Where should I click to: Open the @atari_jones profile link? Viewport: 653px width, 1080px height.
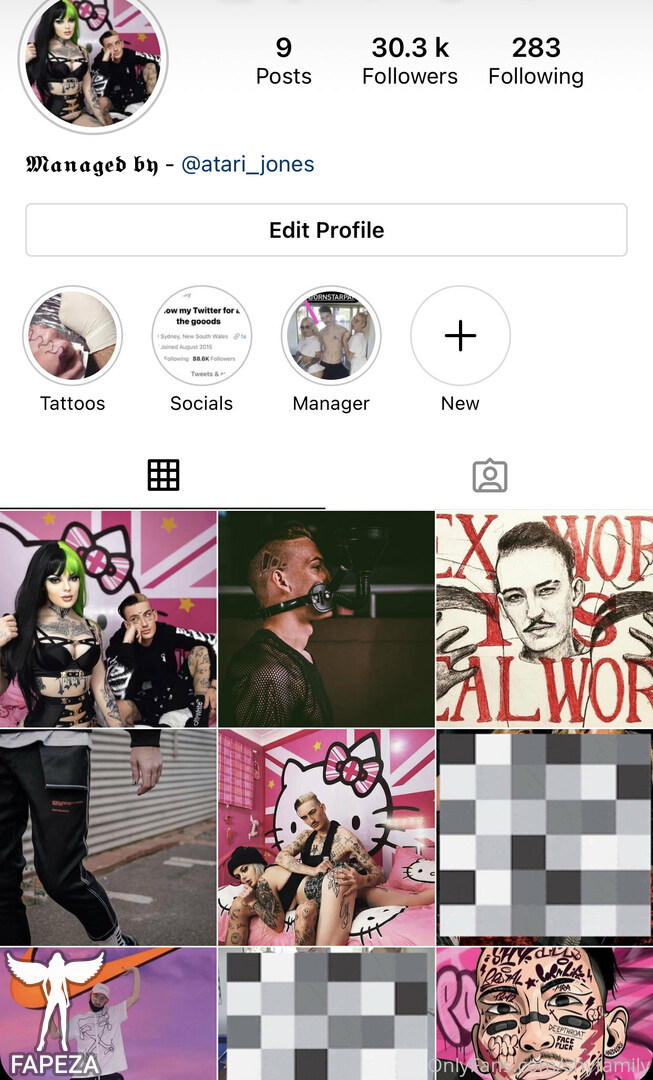pos(248,164)
